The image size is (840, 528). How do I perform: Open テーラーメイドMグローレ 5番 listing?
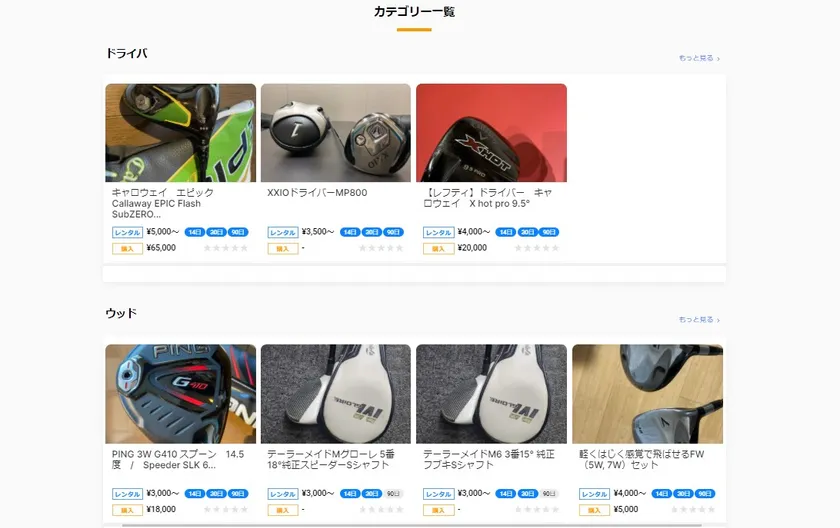click(x=336, y=395)
